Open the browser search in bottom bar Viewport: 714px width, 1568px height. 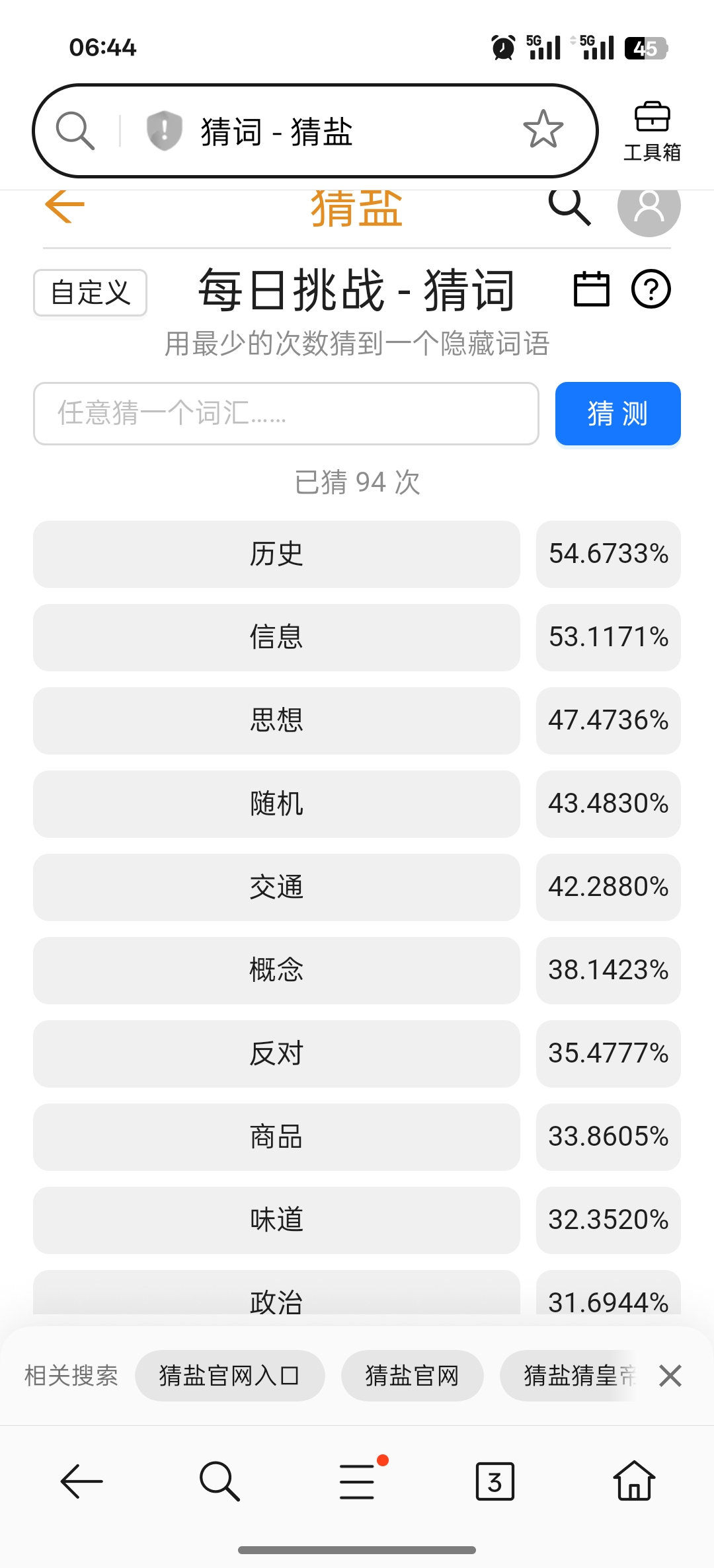click(219, 1481)
